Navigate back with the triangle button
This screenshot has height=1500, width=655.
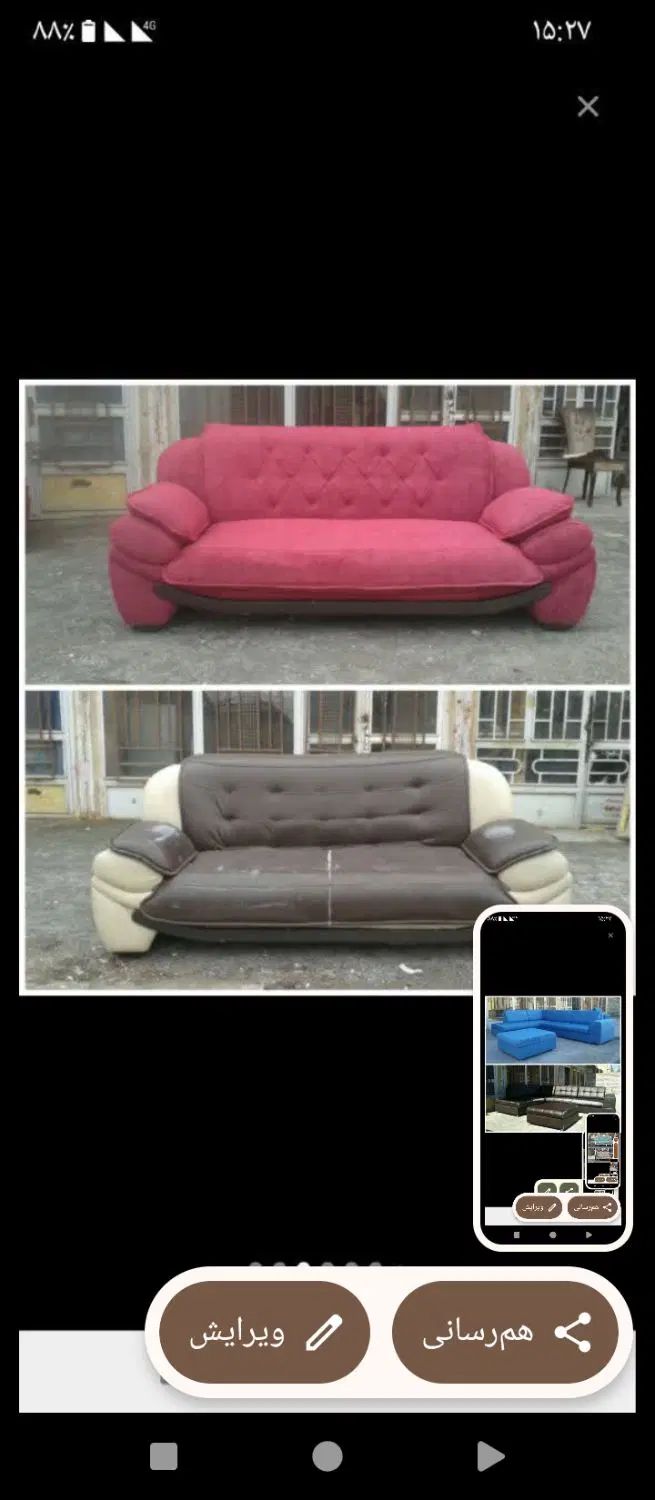[490, 1456]
